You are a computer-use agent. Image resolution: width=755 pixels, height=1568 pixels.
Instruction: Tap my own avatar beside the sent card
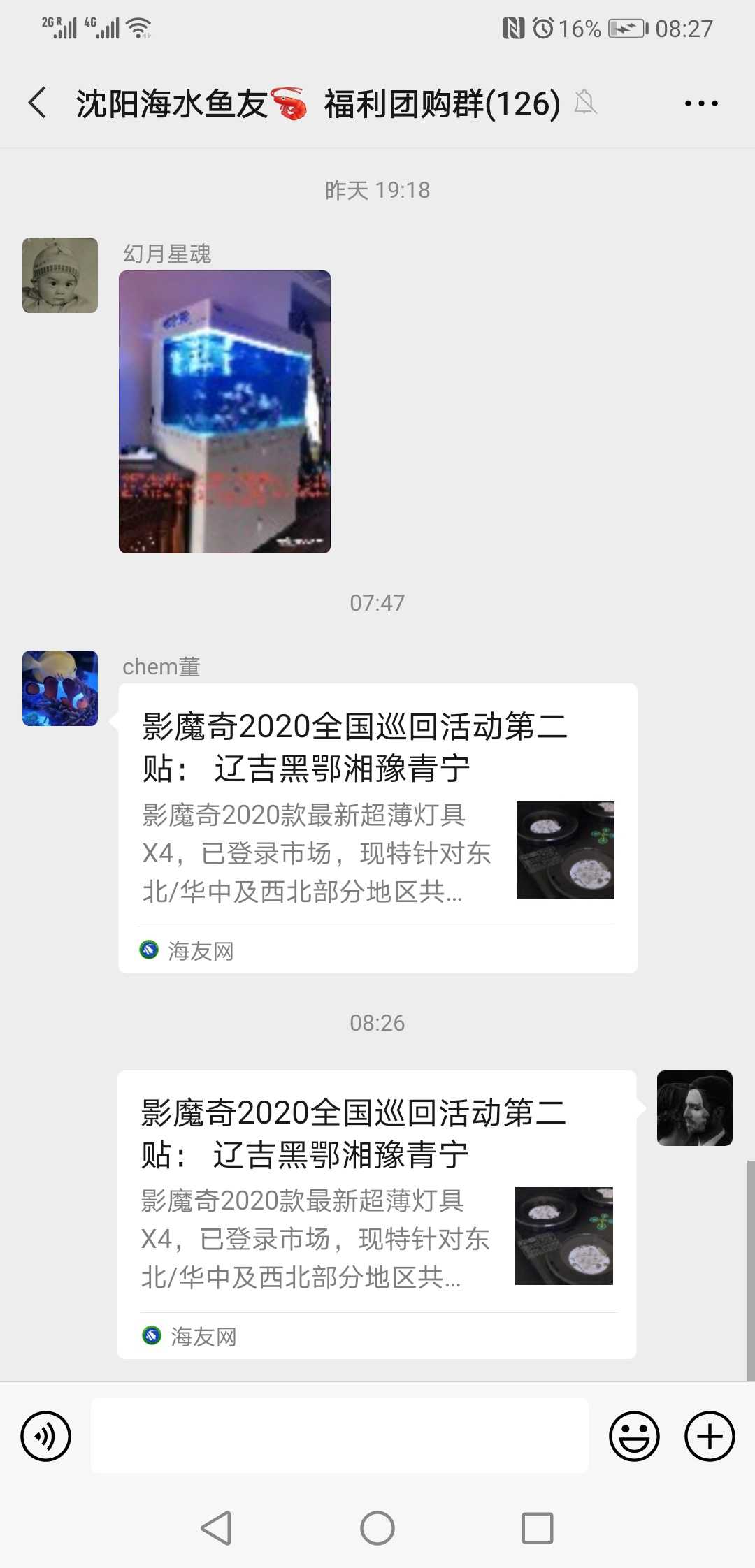[x=694, y=1108]
